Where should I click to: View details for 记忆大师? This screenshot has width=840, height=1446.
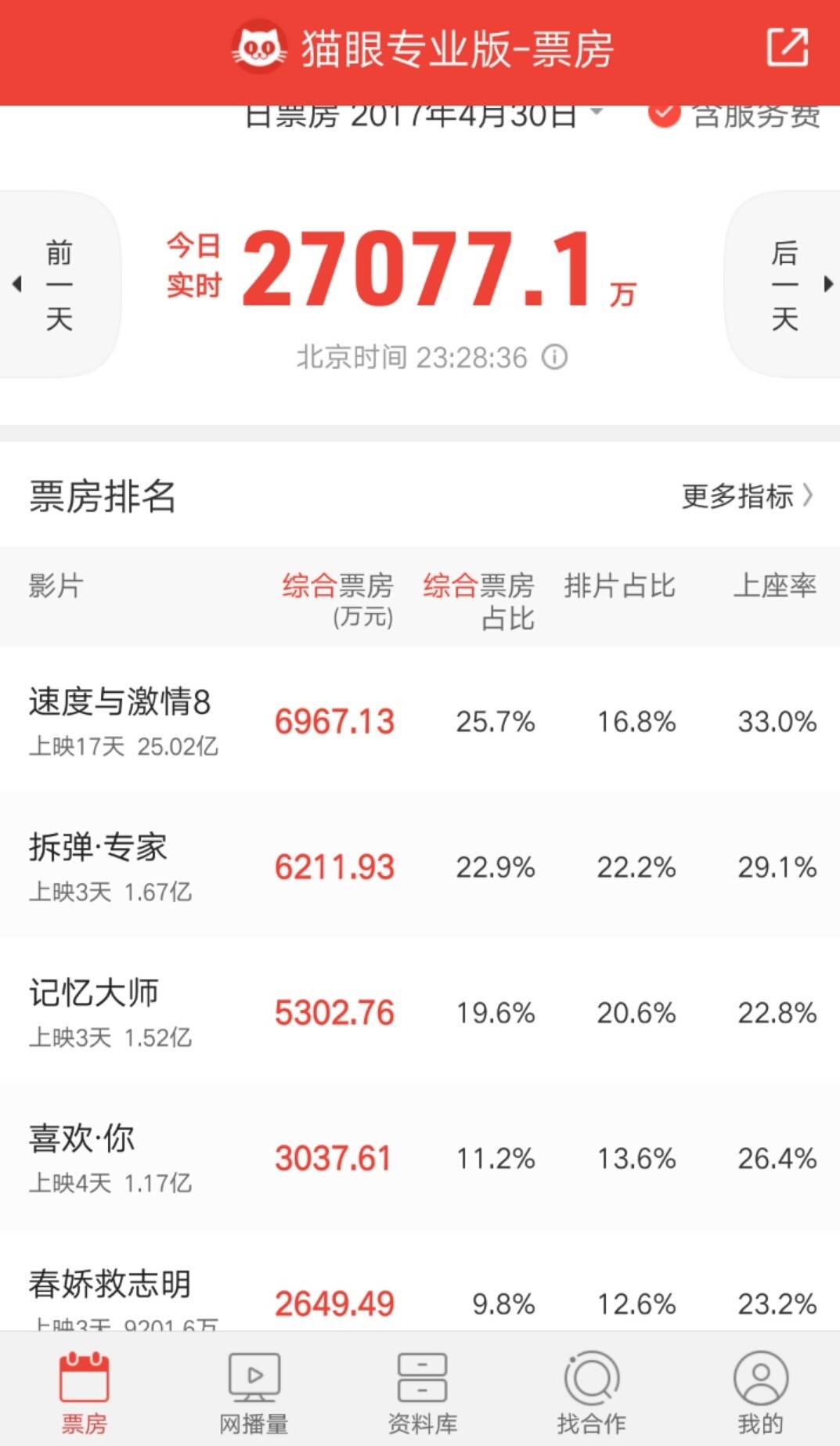pyautogui.click(x=420, y=1011)
